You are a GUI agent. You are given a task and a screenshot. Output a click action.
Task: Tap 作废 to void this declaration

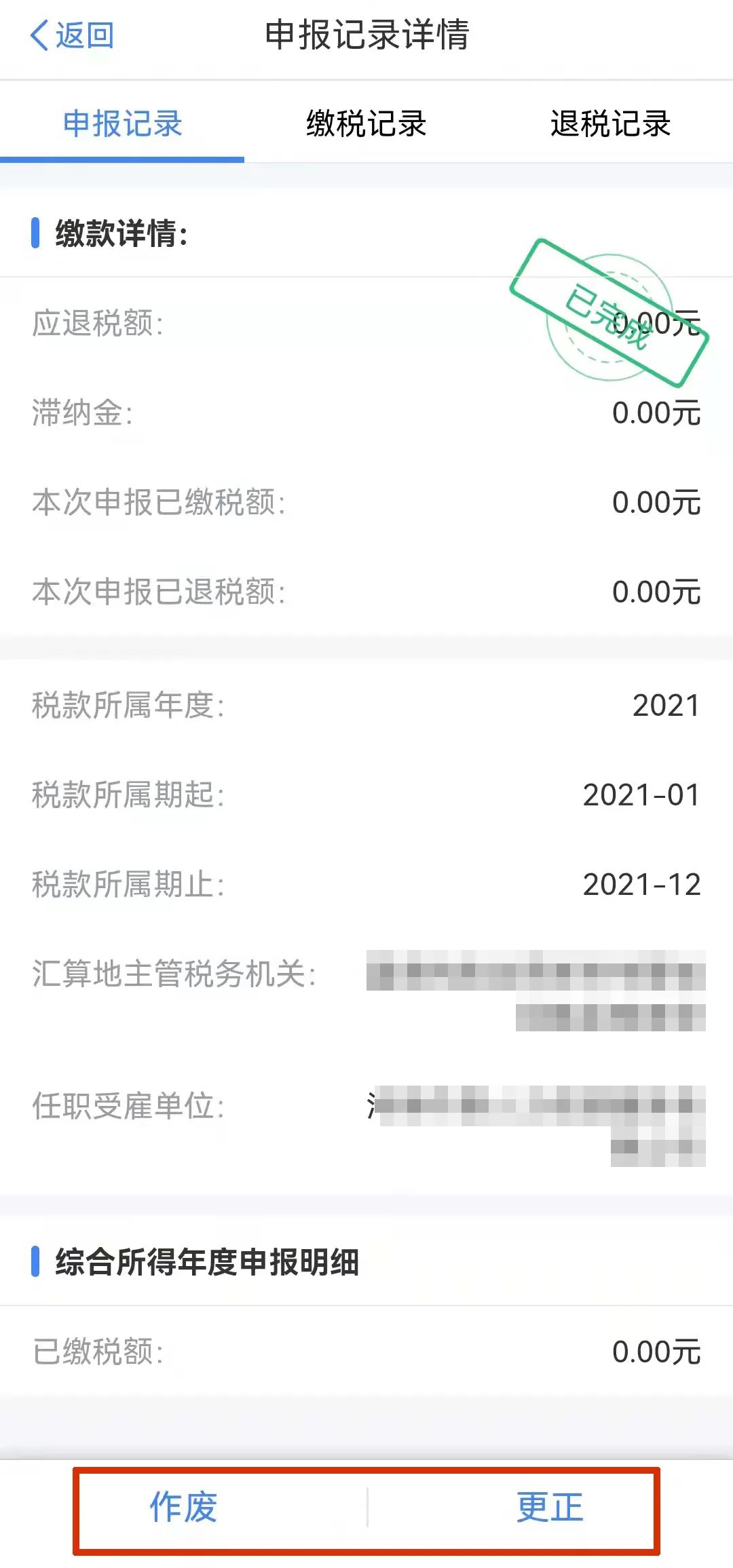point(183,1508)
